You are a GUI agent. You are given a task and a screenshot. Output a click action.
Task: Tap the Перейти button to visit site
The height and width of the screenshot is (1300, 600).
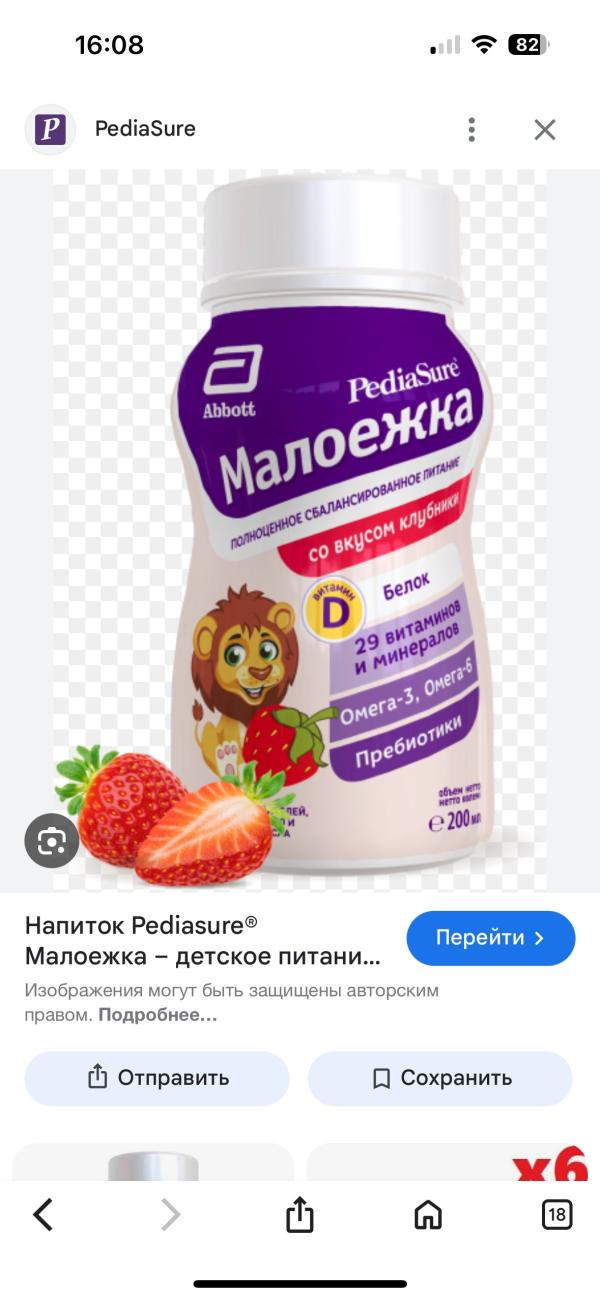click(x=490, y=938)
